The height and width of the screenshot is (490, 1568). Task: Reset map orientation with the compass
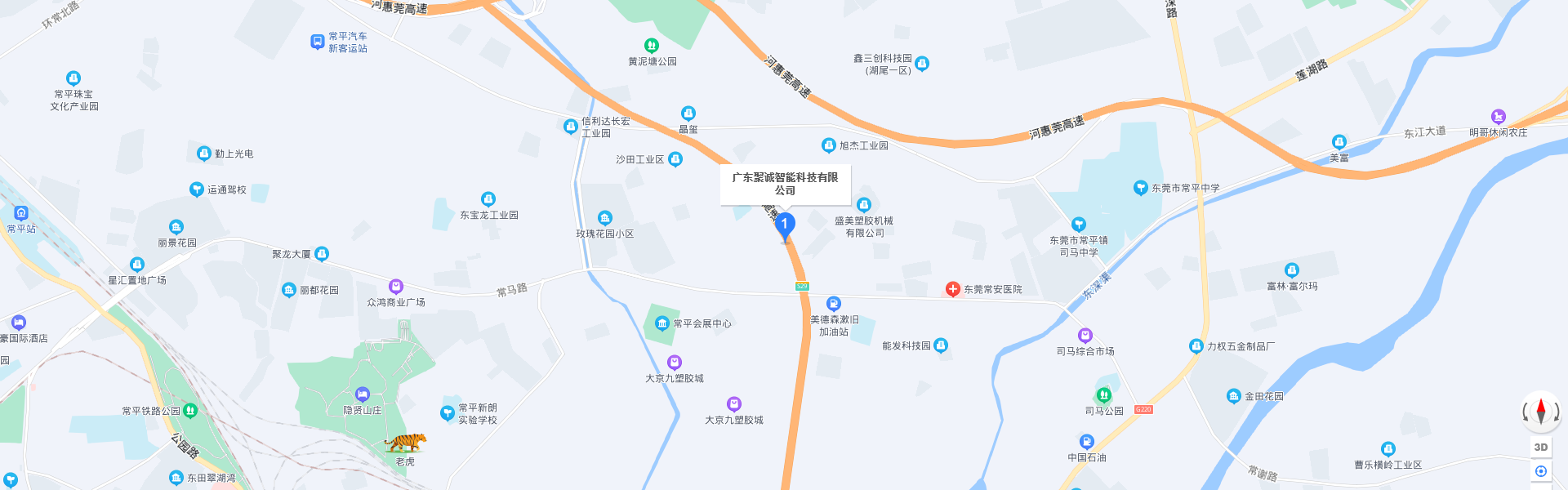tap(1541, 411)
